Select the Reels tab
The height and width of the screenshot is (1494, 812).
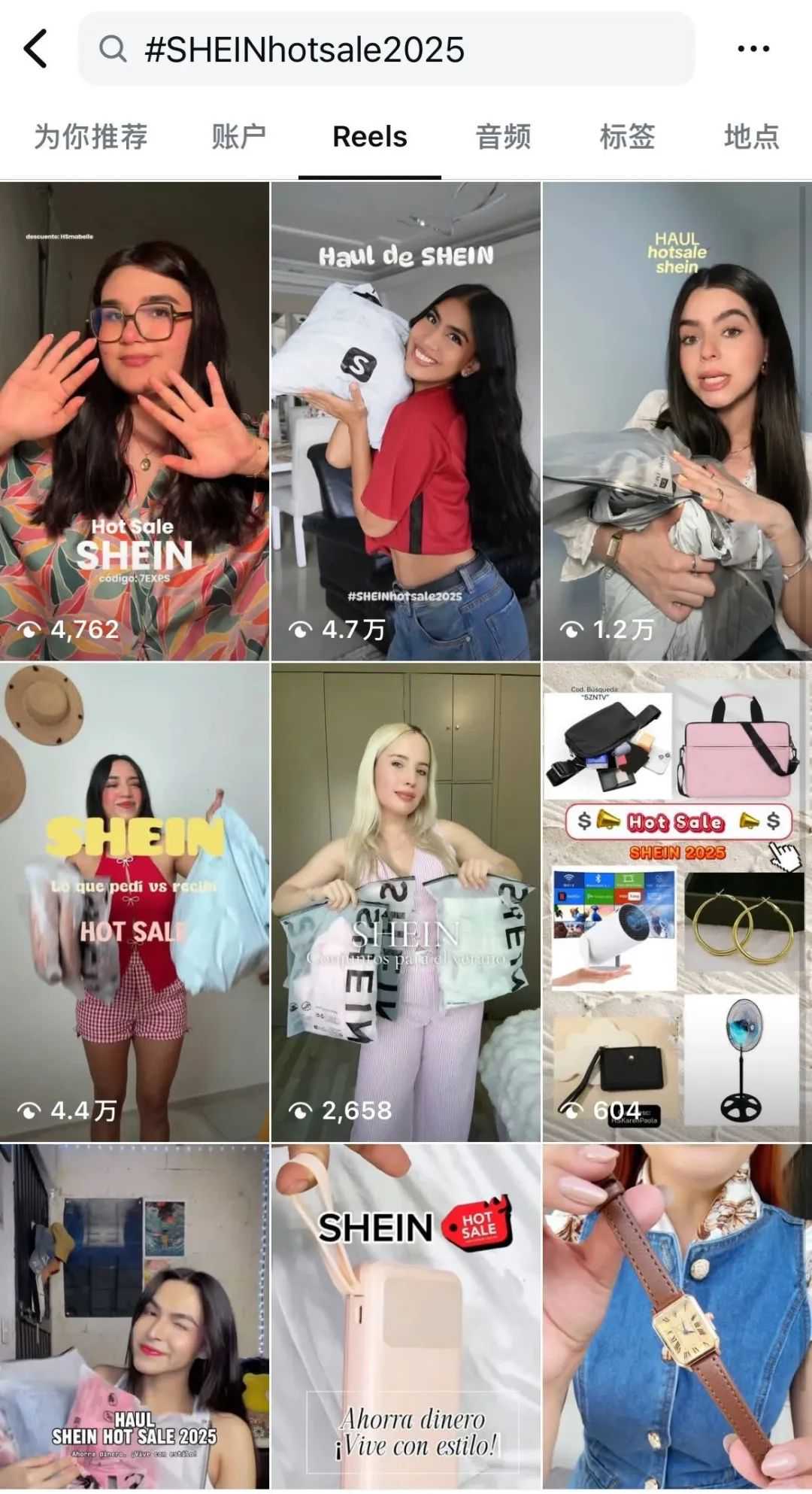pos(370,137)
